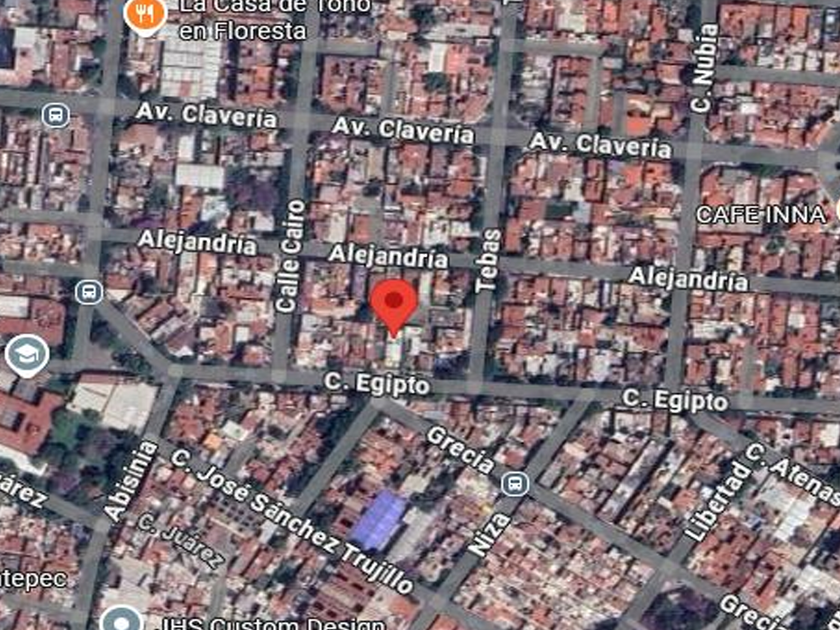Select the bus stop below Alejandria street

click(89, 292)
